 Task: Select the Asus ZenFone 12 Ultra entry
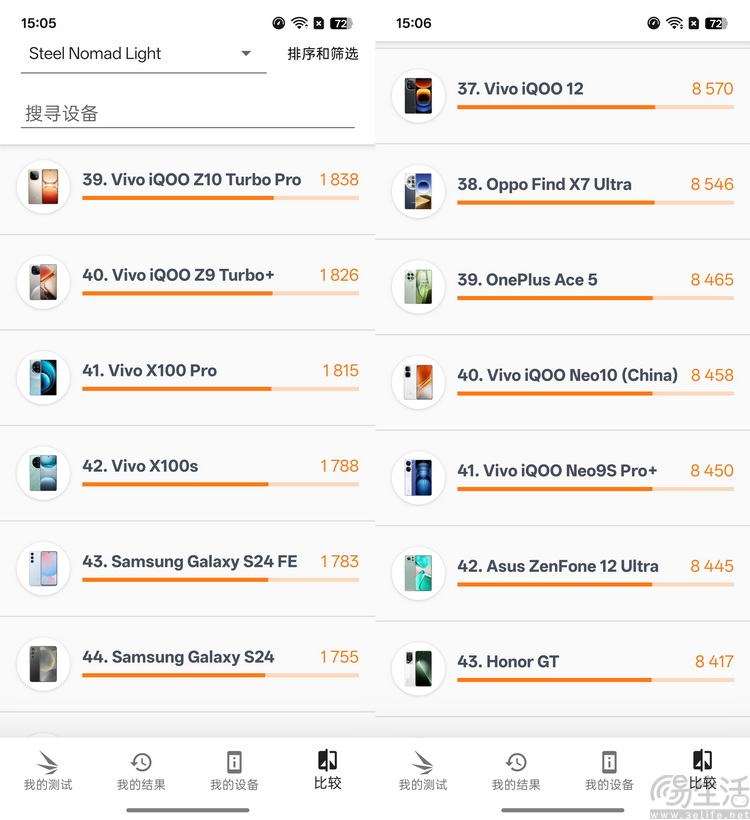tap(558, 566)
